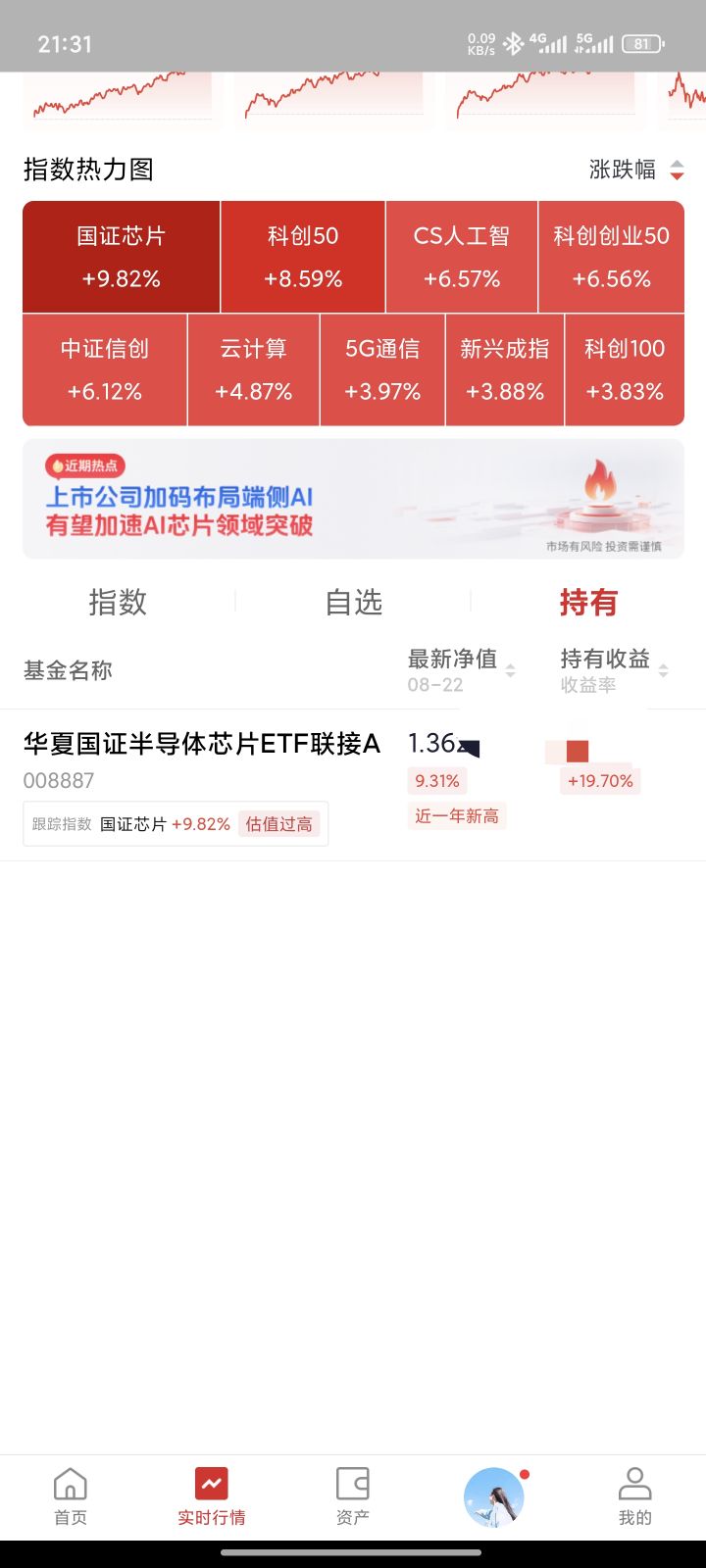
Task: Switch to the 自选 tab
Action: pos(354,602)
